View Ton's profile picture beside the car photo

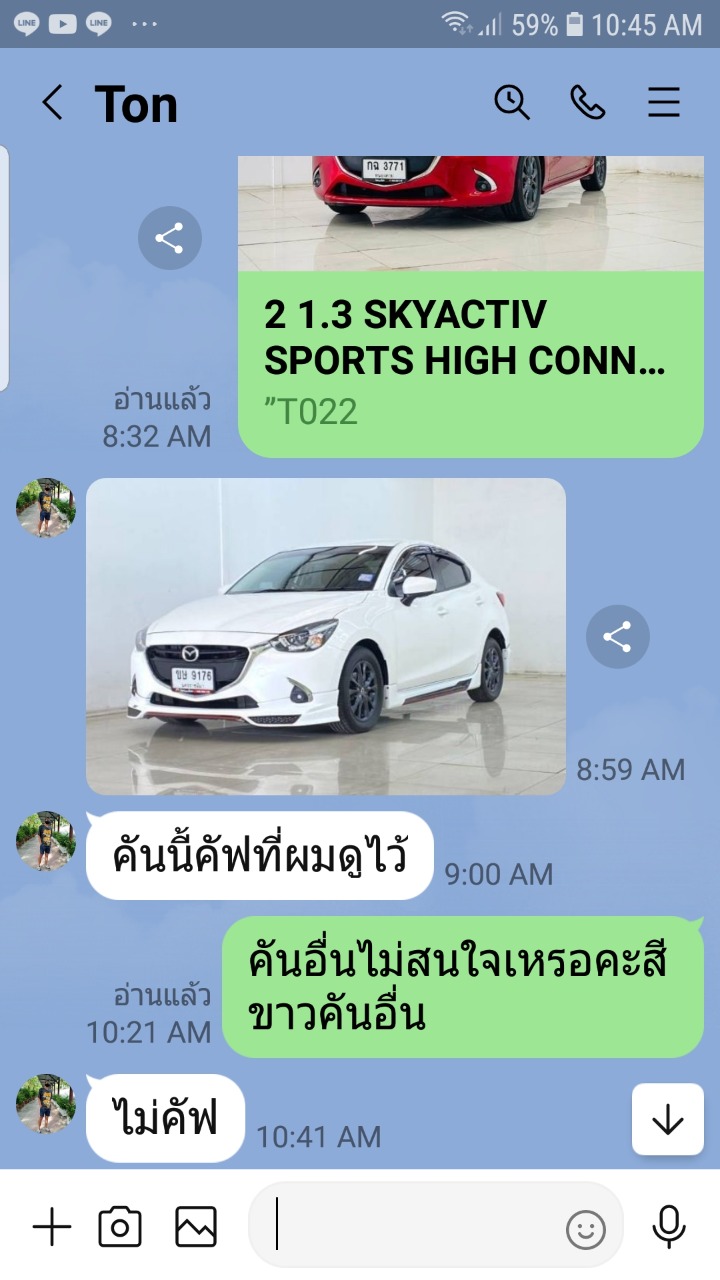(46, 508)
